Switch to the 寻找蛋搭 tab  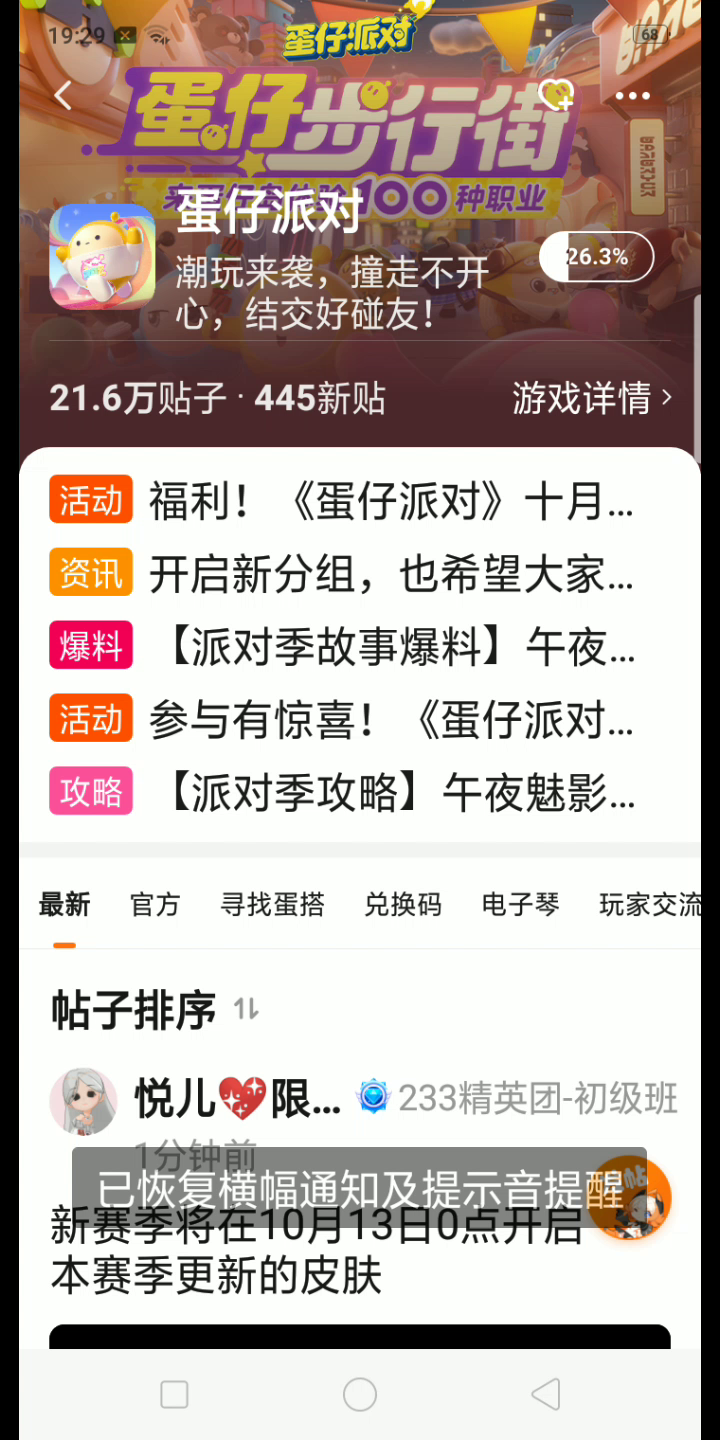point(272,905)
